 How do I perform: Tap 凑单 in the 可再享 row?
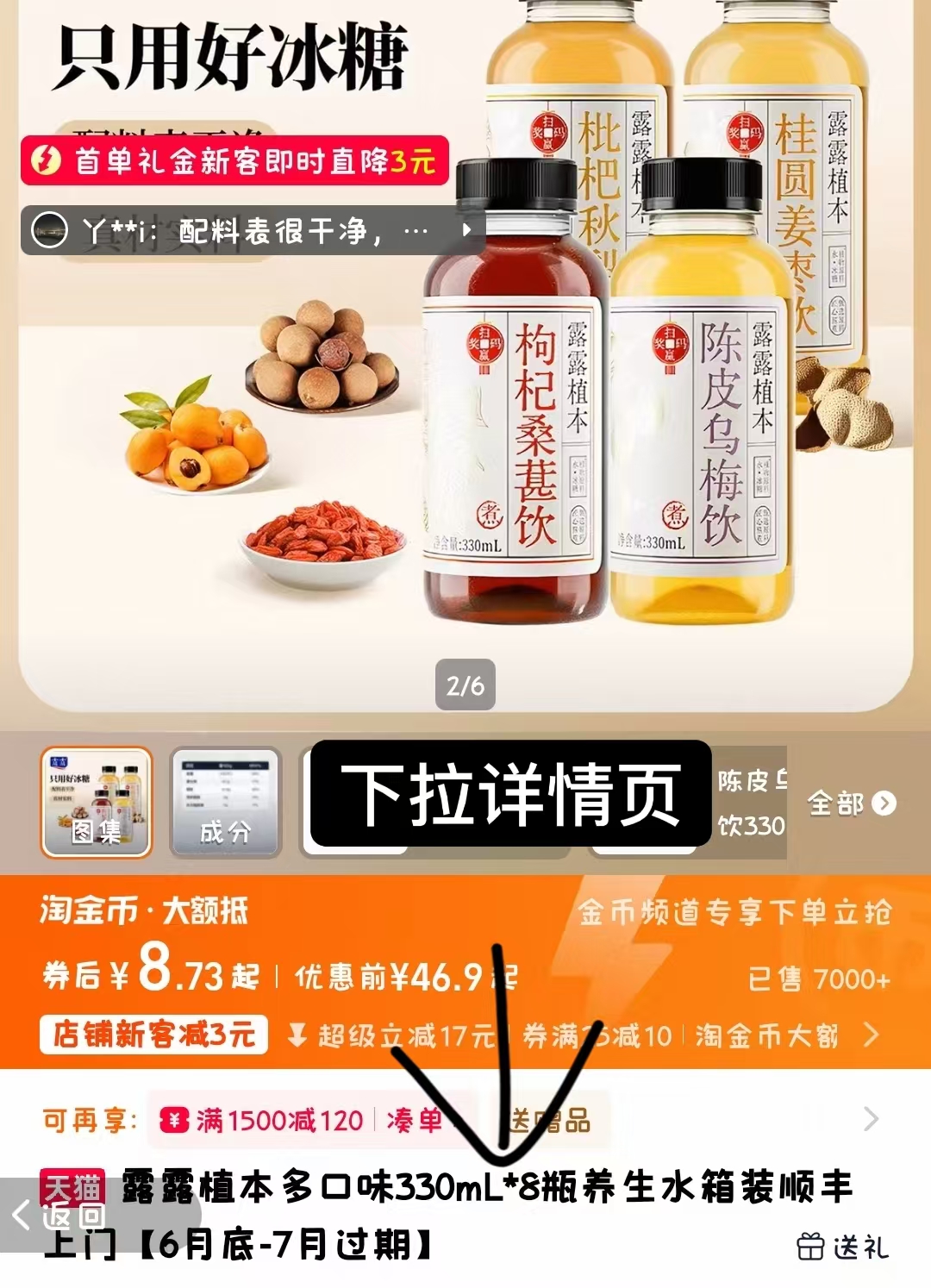pos(415,1120)
